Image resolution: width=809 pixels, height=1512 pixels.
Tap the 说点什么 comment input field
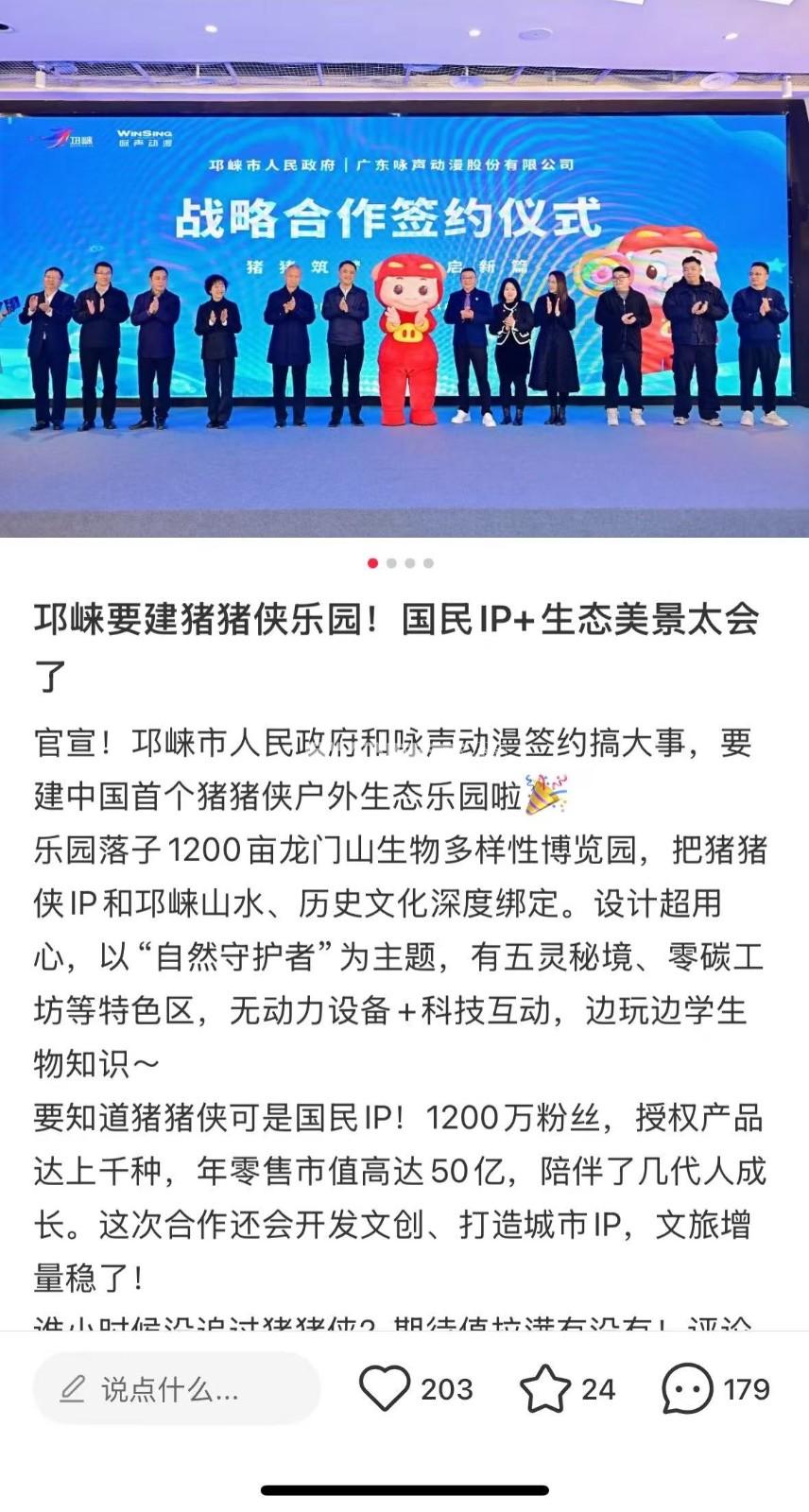pos(177,1389)
